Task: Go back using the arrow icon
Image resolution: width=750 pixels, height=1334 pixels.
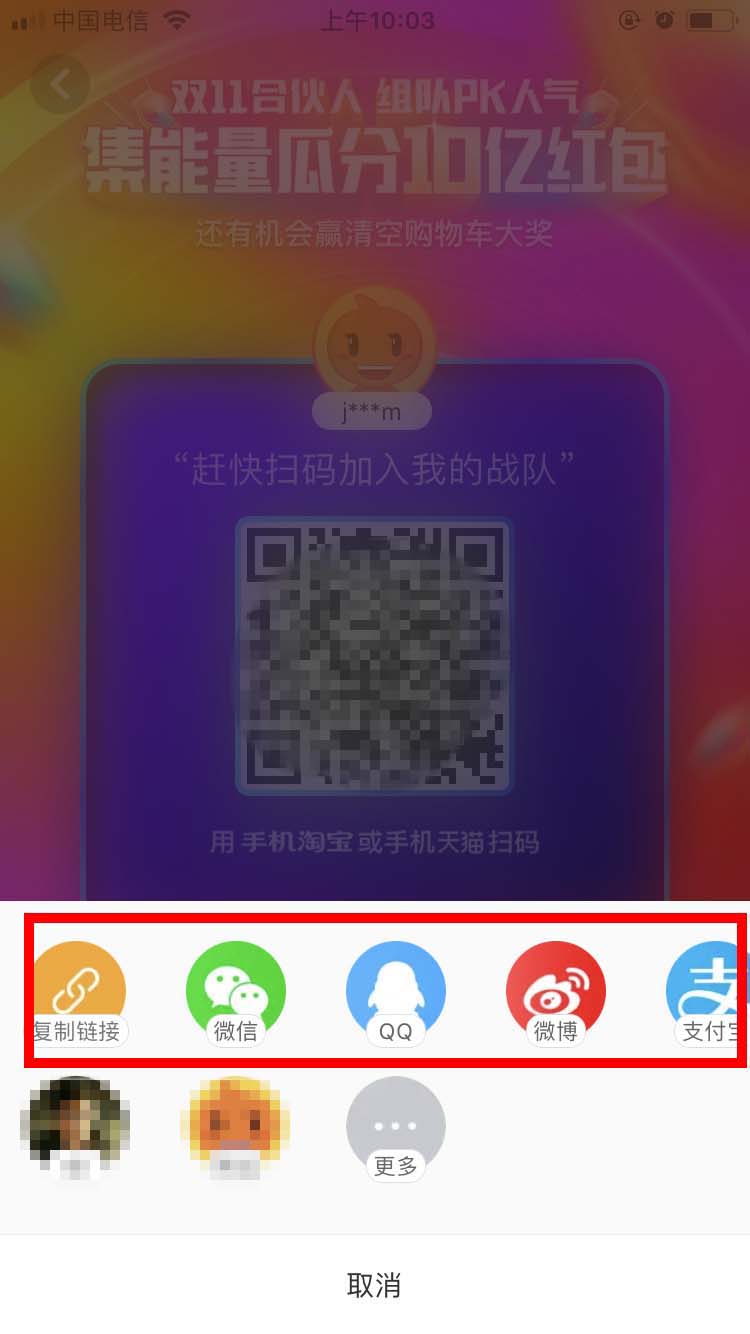Action: [60, 85]
